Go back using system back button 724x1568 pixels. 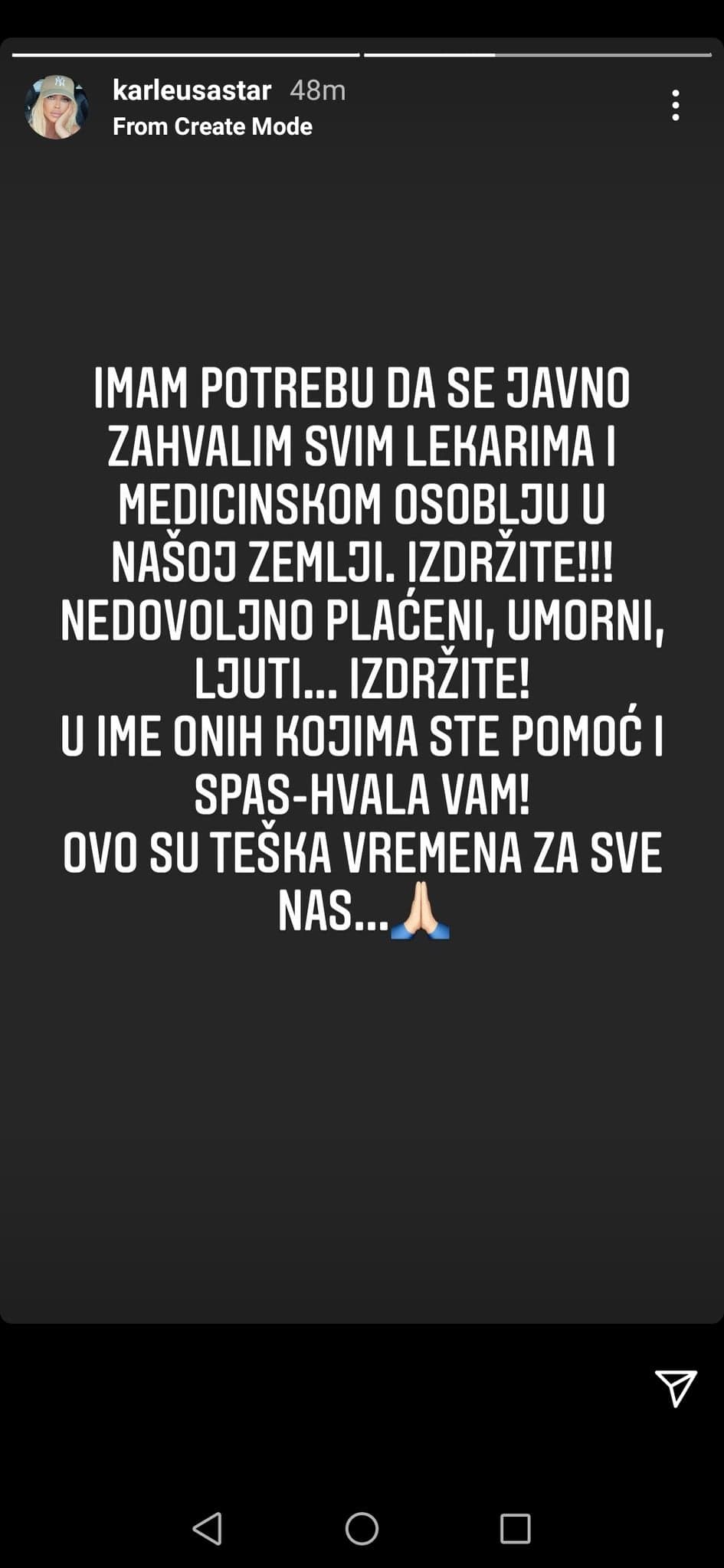tap(208, 1528)
